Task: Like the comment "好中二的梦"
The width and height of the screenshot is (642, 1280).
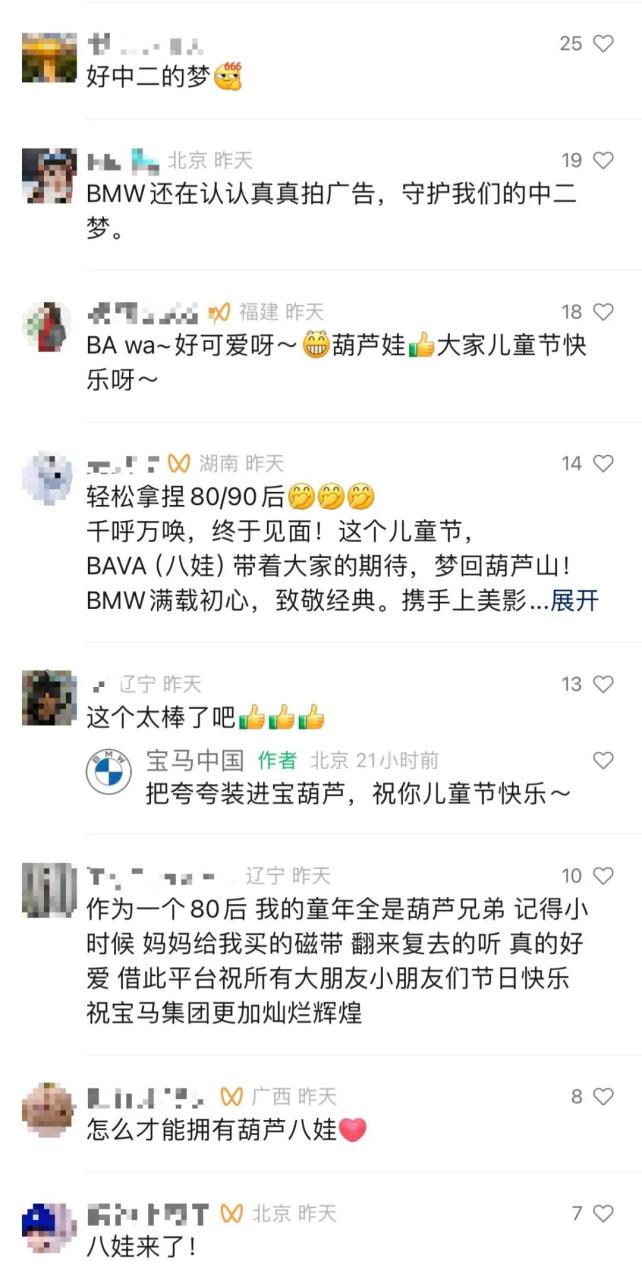Action: pyautogui.click(x=603, y=43)
